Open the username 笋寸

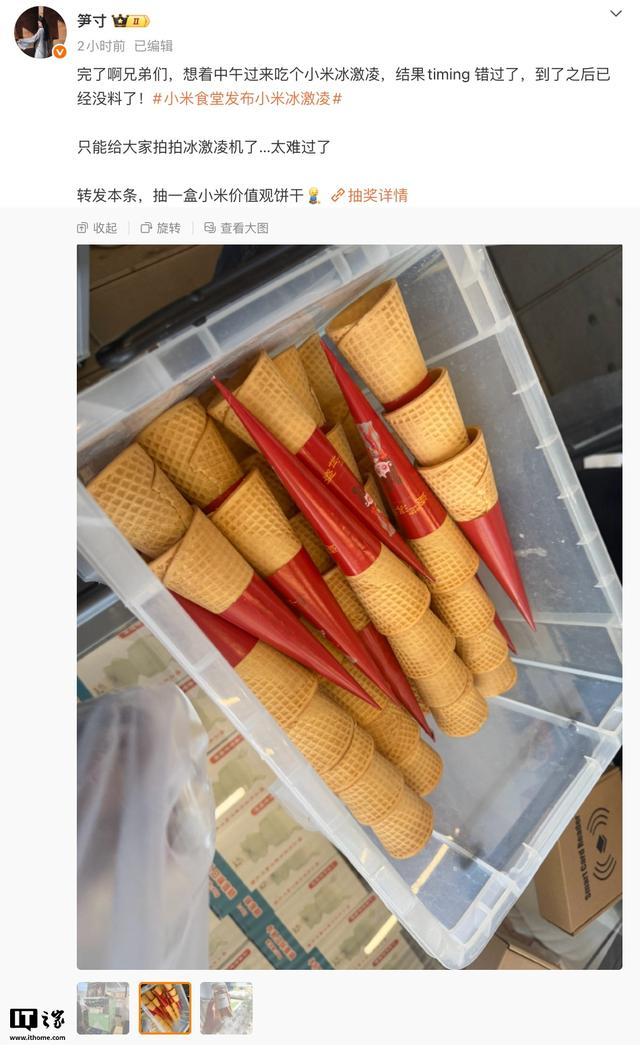91,20
